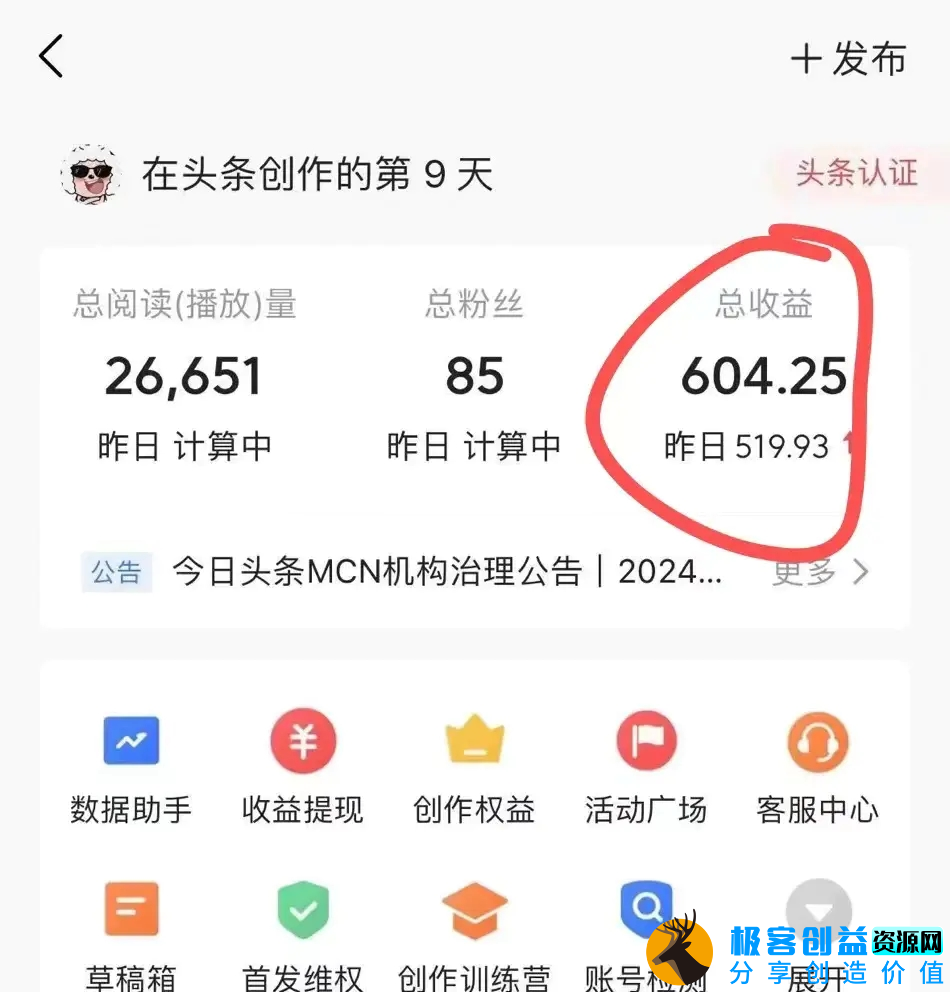Contact 客服中心 customer service

coord(817,765)
